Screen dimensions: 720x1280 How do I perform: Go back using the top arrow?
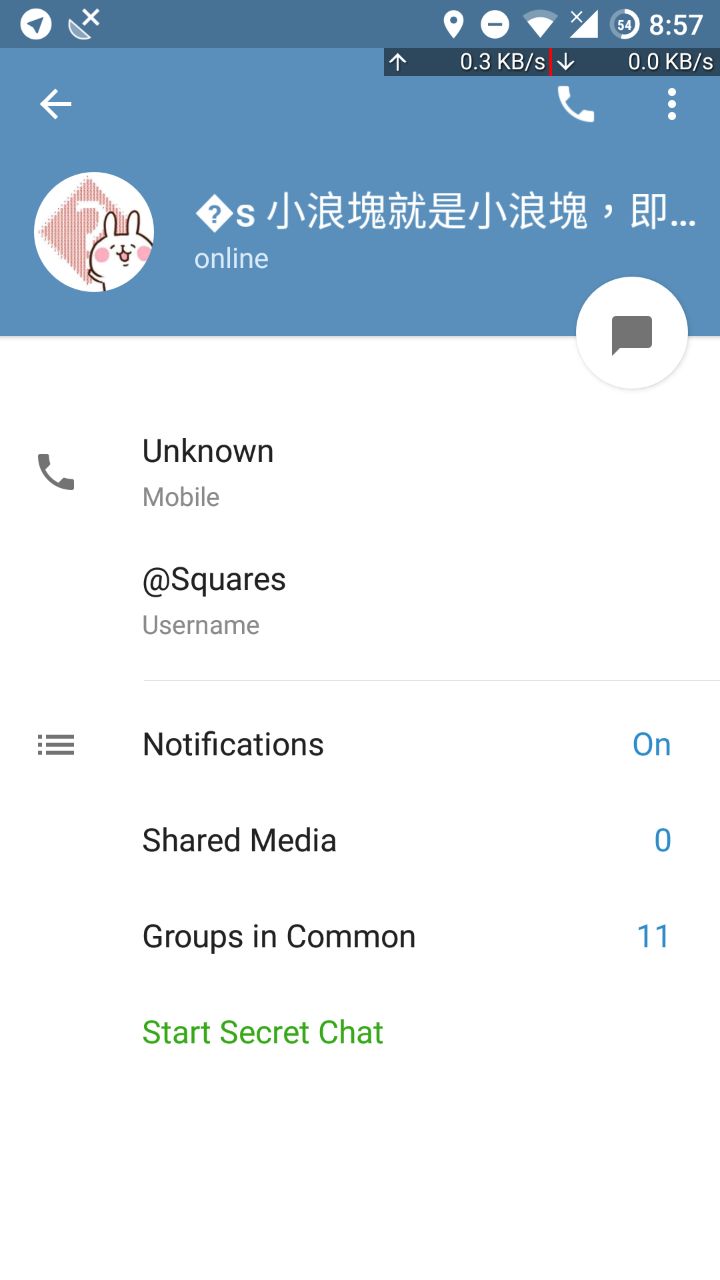tap(56, 104)
